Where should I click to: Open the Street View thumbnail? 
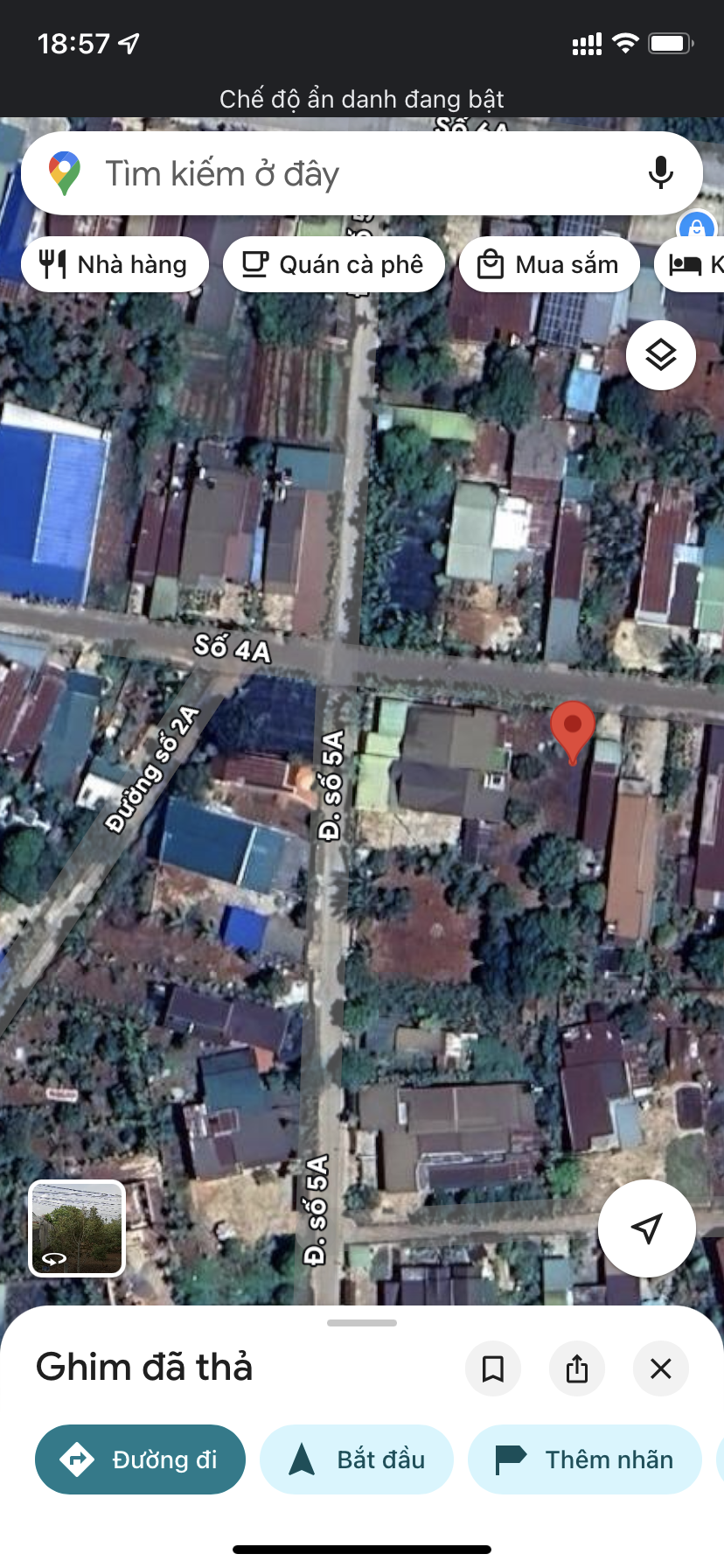pos(77,1228)
